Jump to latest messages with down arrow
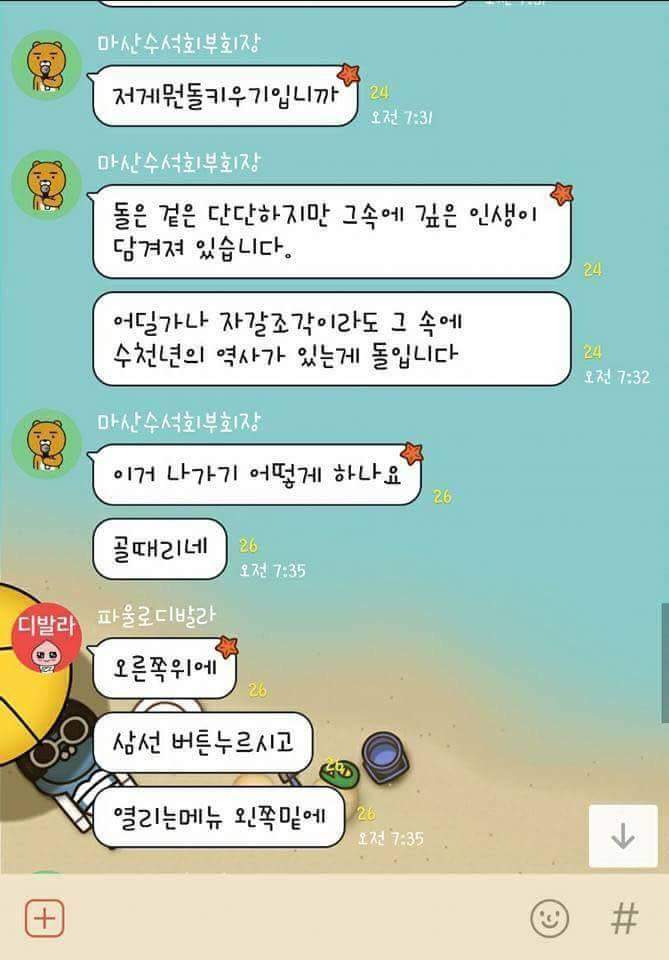 622,836
